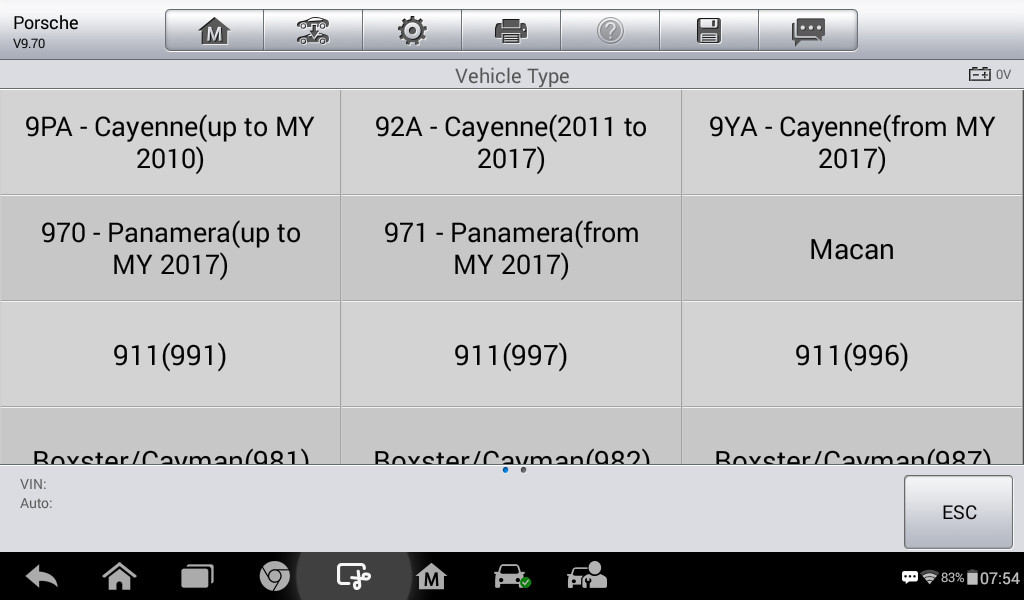Select the Macan vehicle type
Image resolution: width=1024 pixels, height=600 pixels.
pyautogui.click(x=852, y=249)
